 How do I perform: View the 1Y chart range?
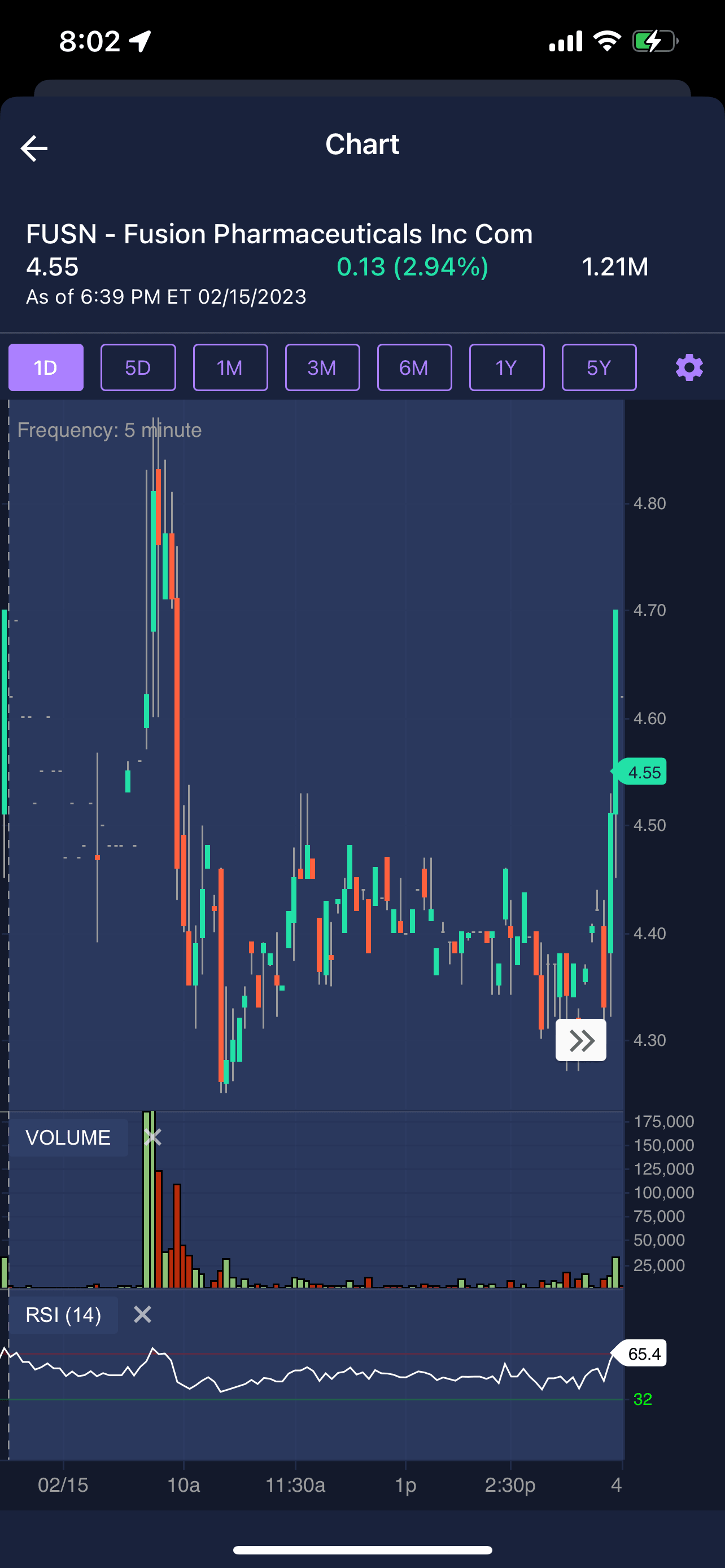click(x=506, y=367)
